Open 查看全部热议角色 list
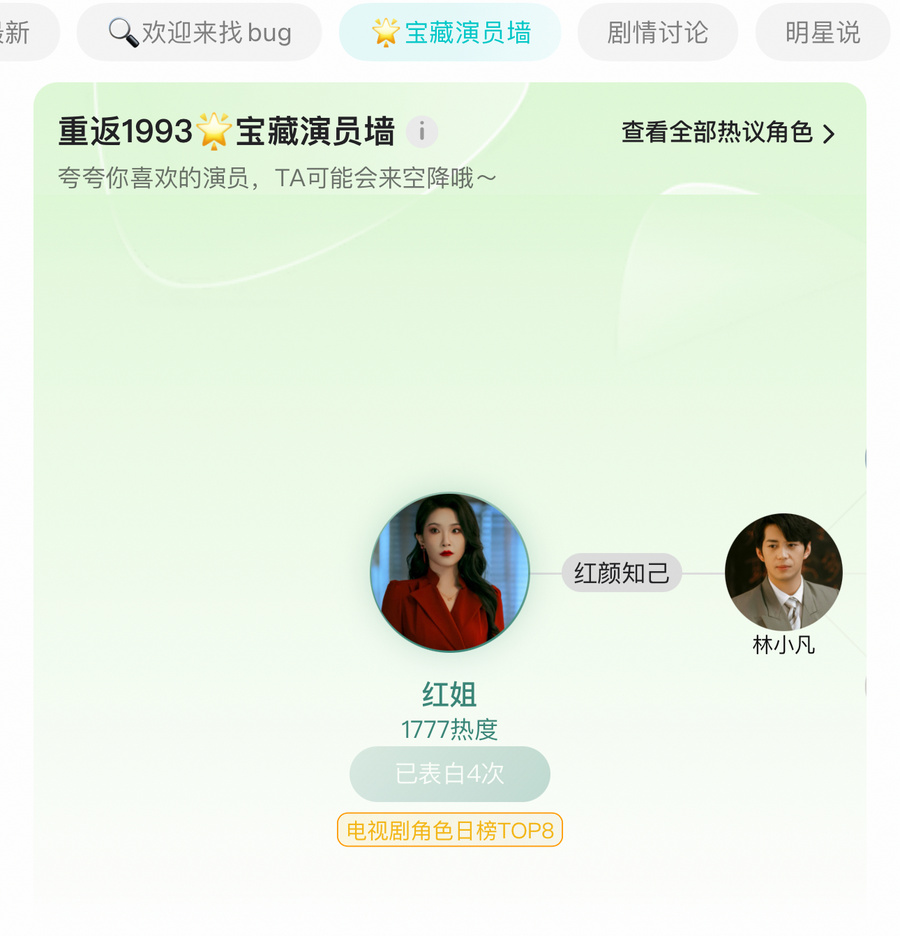Viewport: 900px width, 936px height. [x=728, y=133]
